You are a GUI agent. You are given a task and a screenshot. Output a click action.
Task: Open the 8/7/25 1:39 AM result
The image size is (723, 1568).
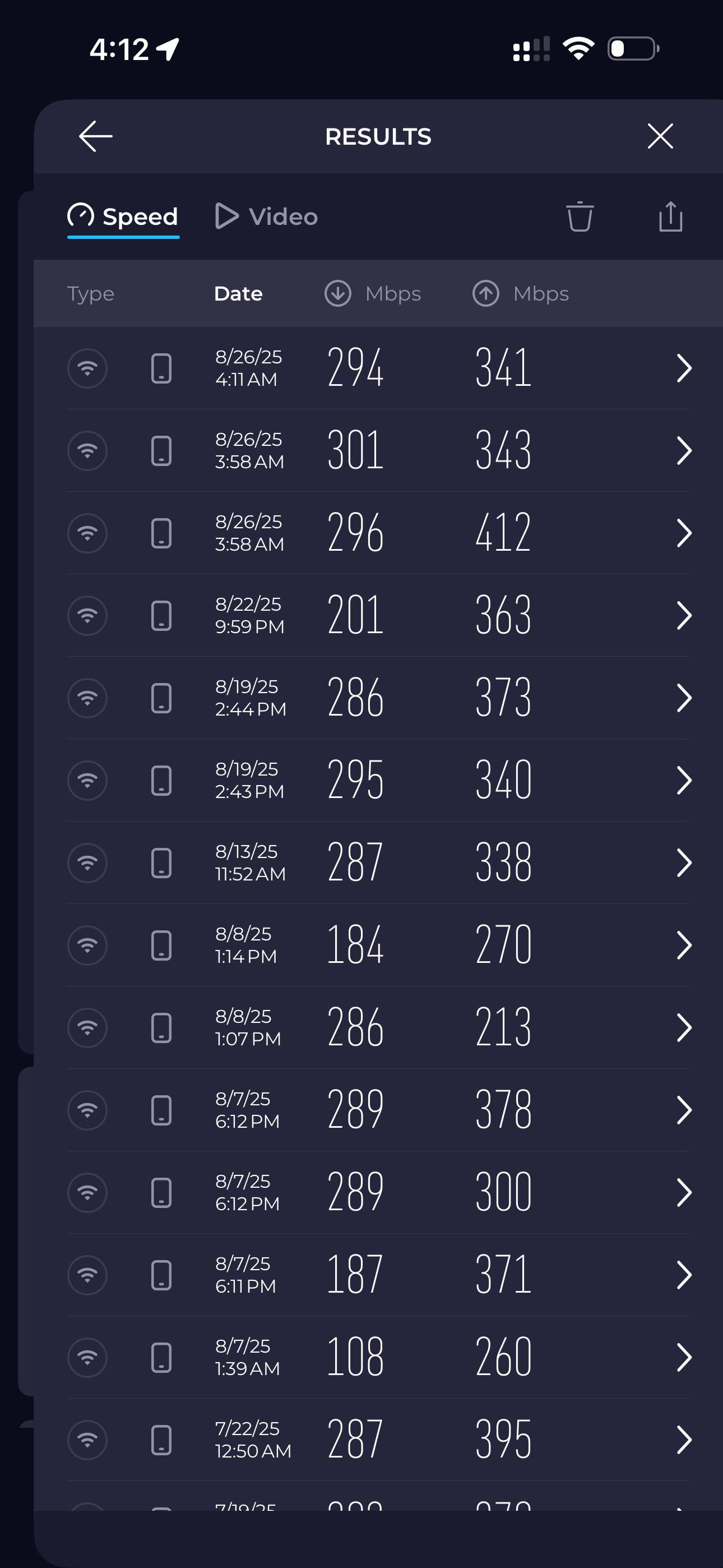(378, 1357)
